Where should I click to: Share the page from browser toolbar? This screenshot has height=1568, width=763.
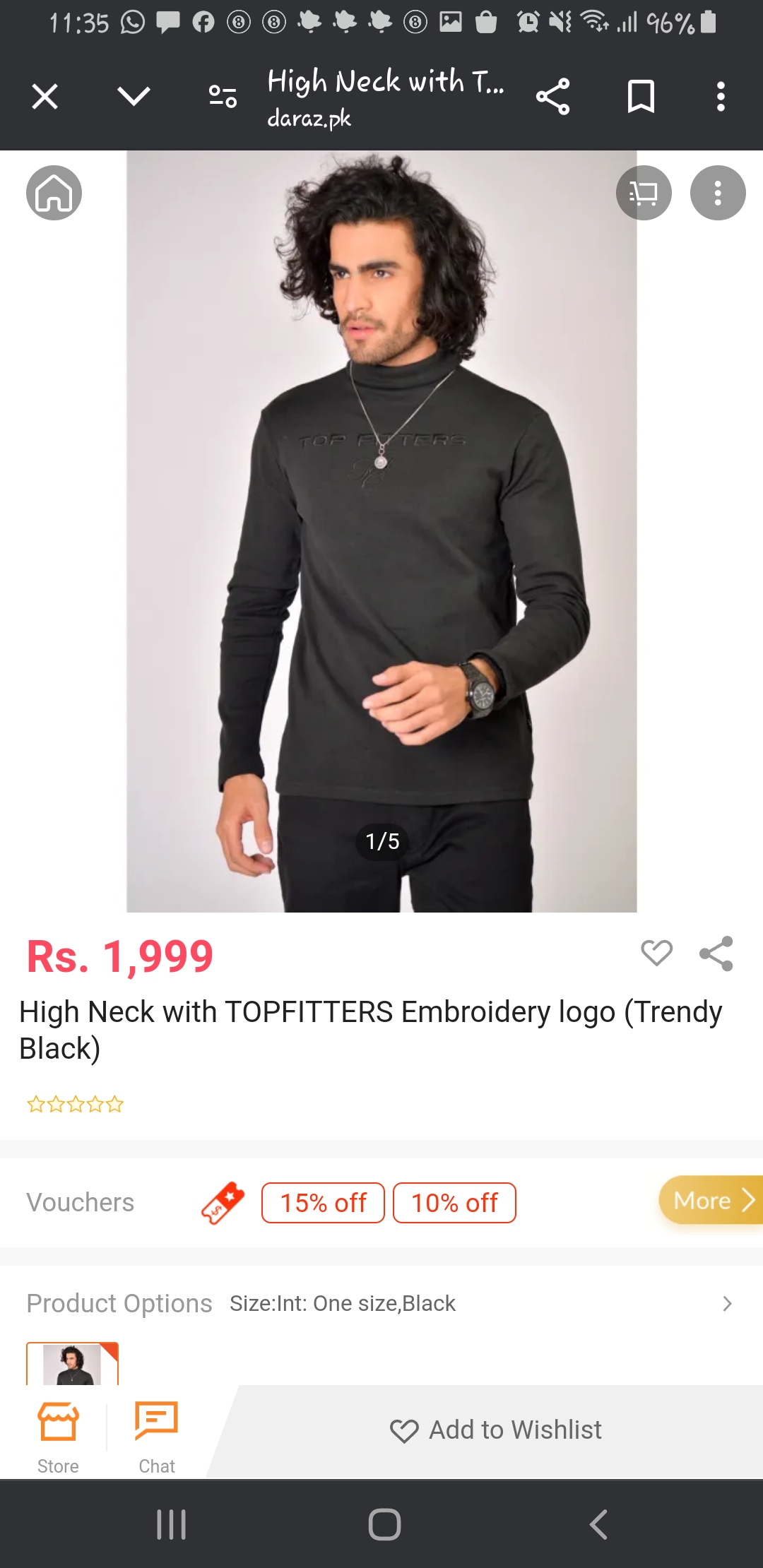pyautogui.click(x=552, y=97)
